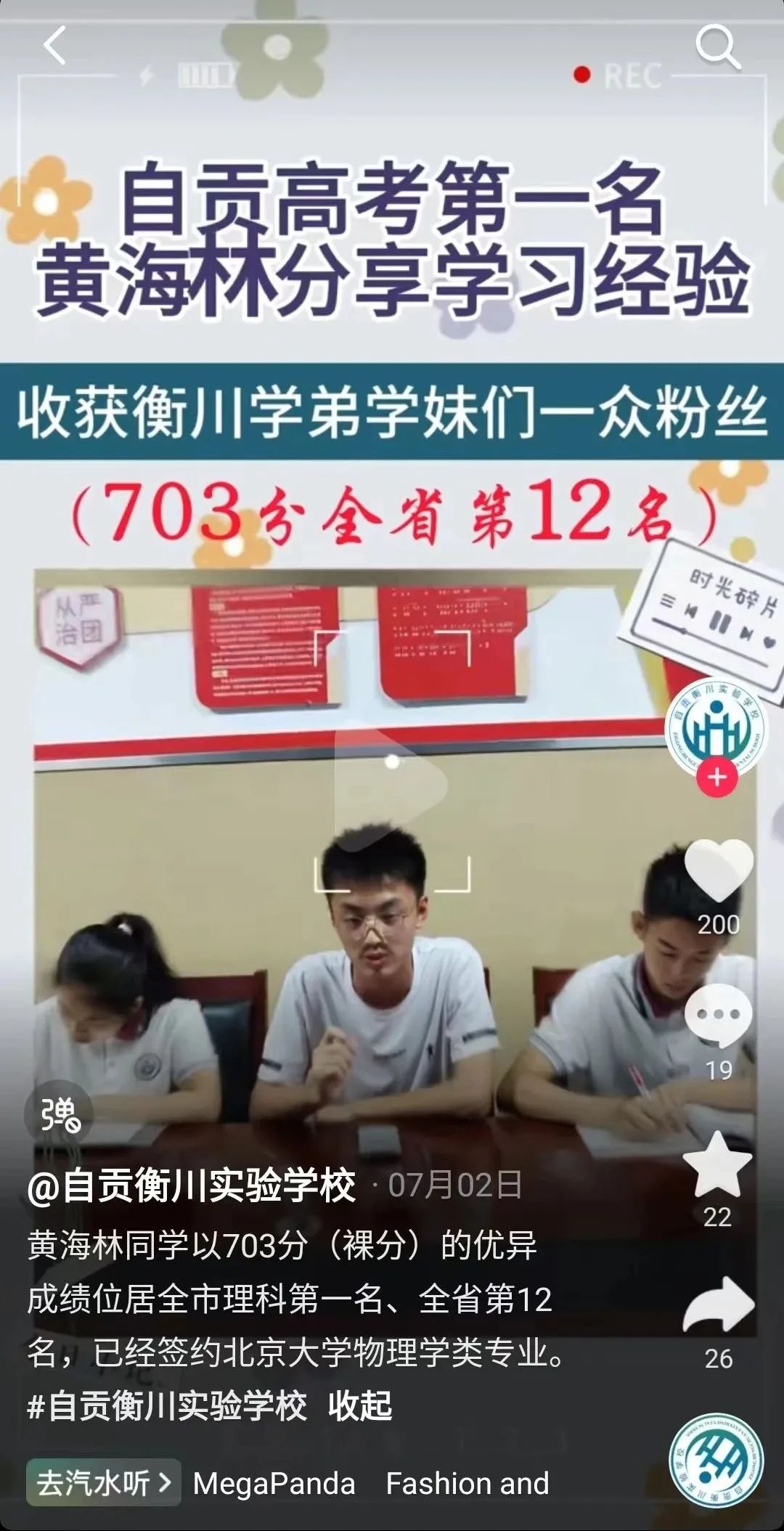Open the MegaPanda Fashion and soundtrack title
The image size is (784, 1531).
tap(370, 1483)
